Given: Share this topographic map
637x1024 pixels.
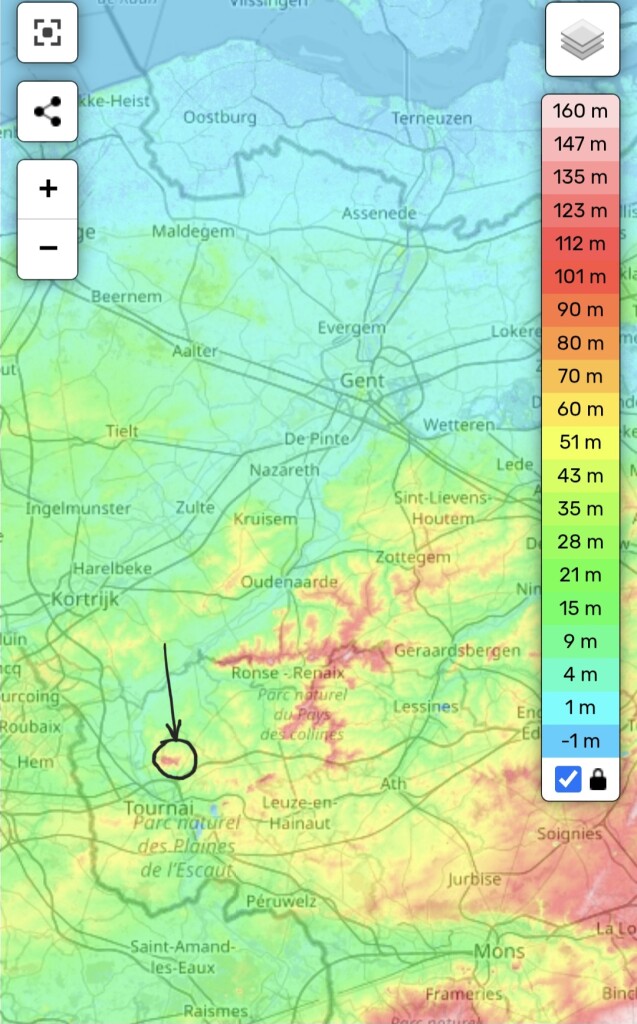Looking at the screenshot, I should pyautogui.click(x=47, y=112).
